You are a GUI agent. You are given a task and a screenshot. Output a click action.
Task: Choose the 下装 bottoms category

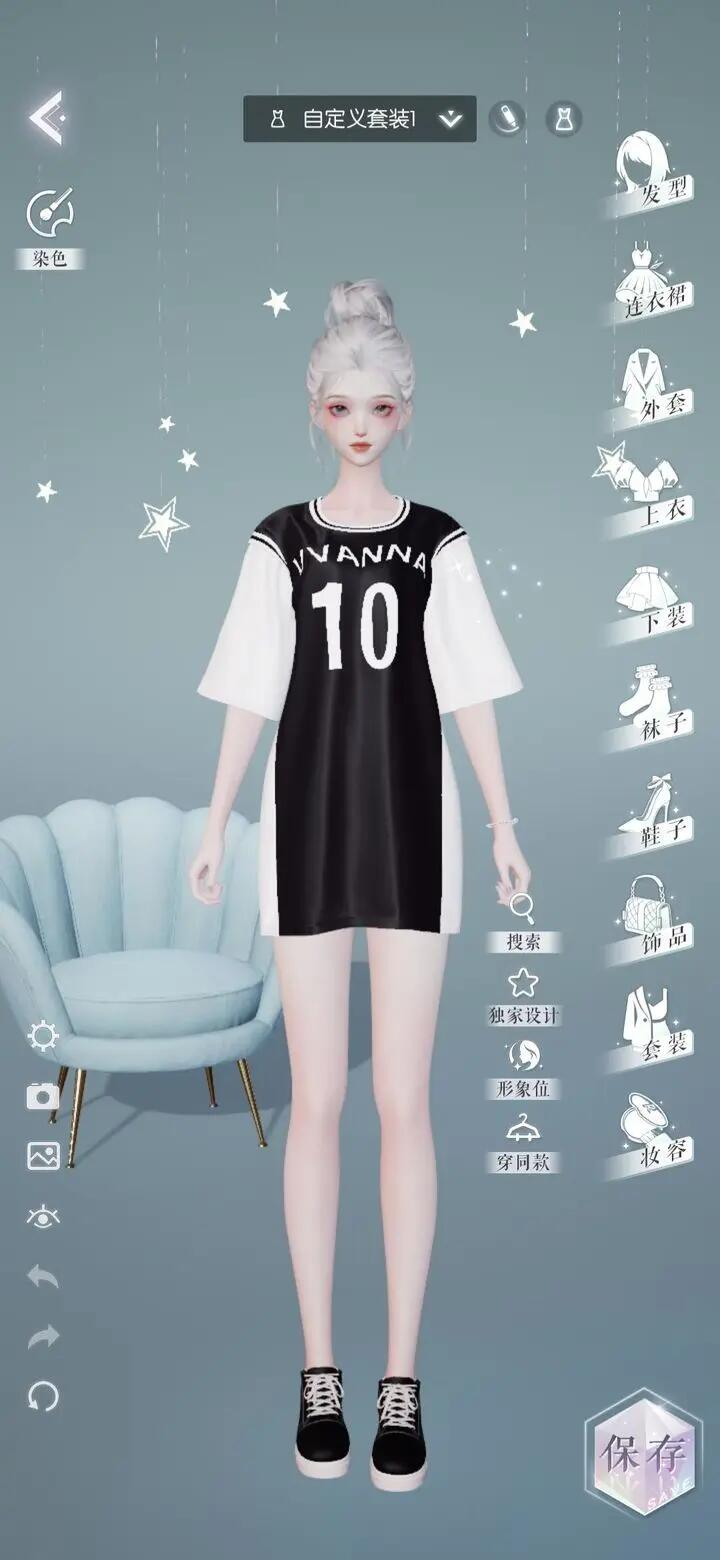click(650, 600)
